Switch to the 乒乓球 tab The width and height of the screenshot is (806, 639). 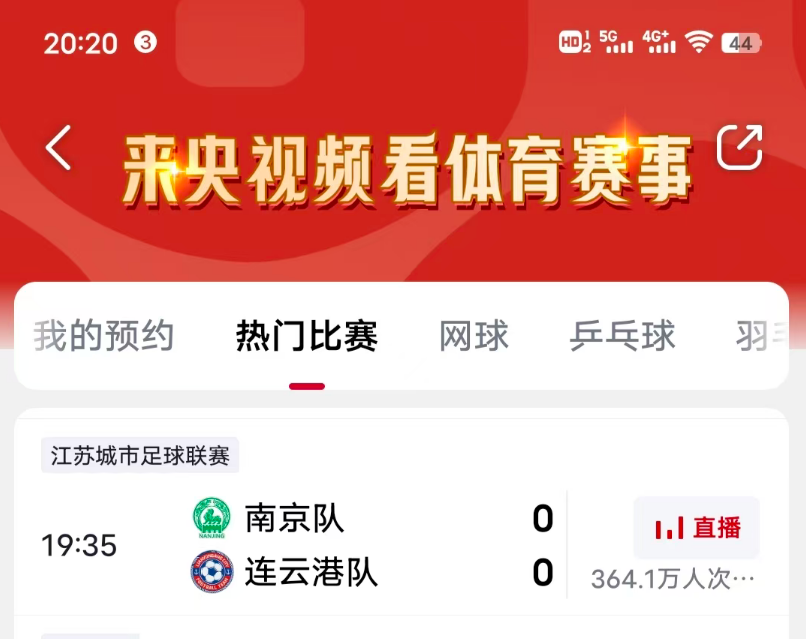coord(623,336)
